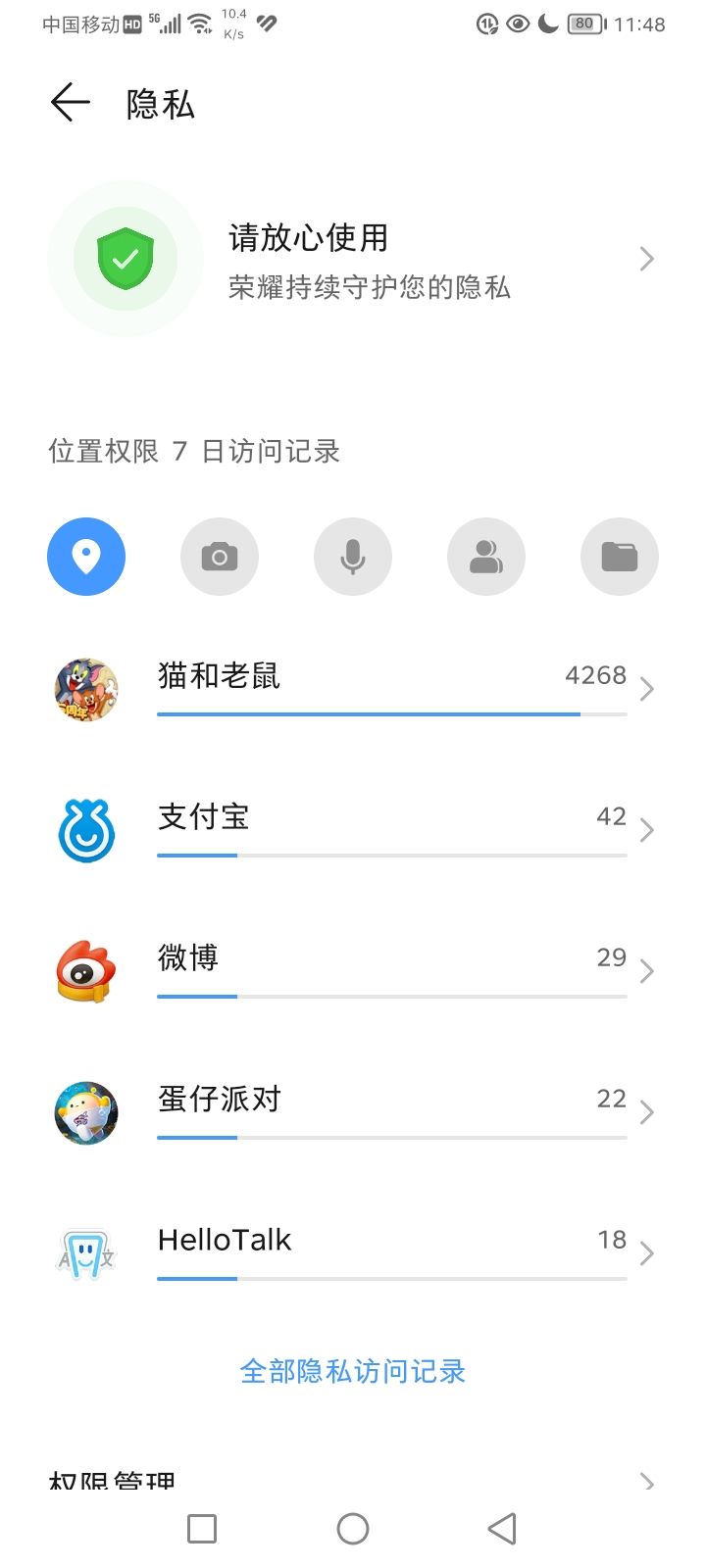
Task: Switch to microphone access records
Action: pyautogui.click(x=353, y=557)
